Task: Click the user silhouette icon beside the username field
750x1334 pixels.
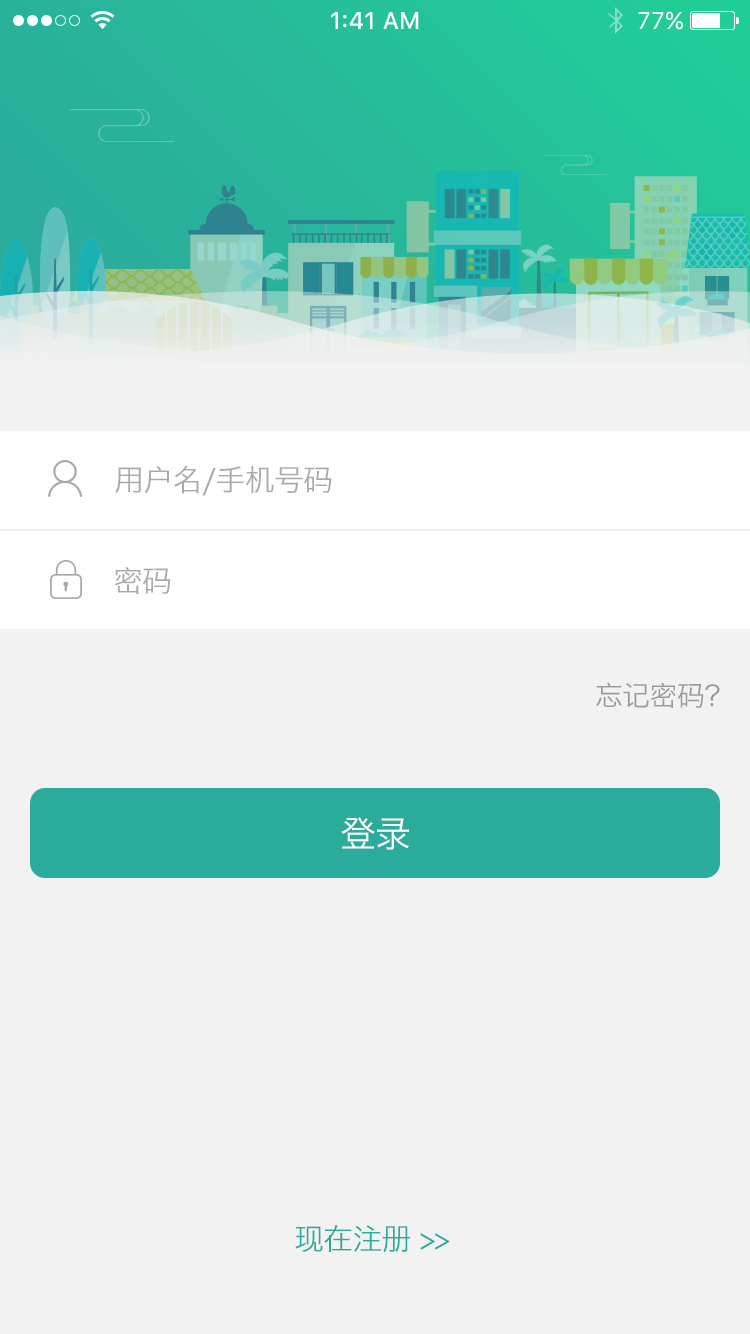Action: tap(65, 480)
